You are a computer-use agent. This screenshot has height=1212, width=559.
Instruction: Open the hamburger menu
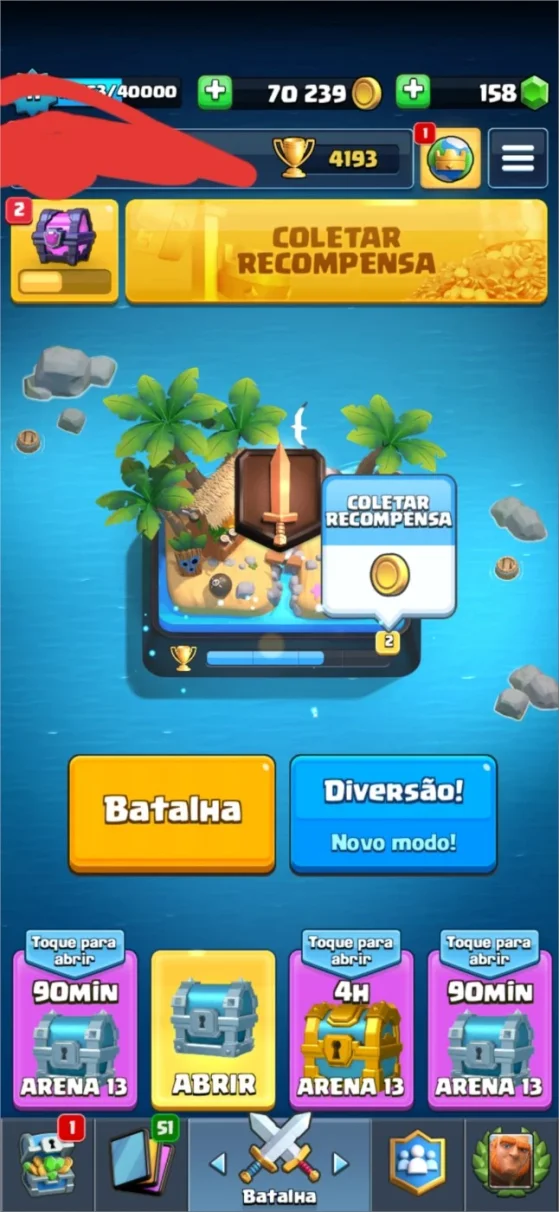pyautogui.click(x=517, y=158)
